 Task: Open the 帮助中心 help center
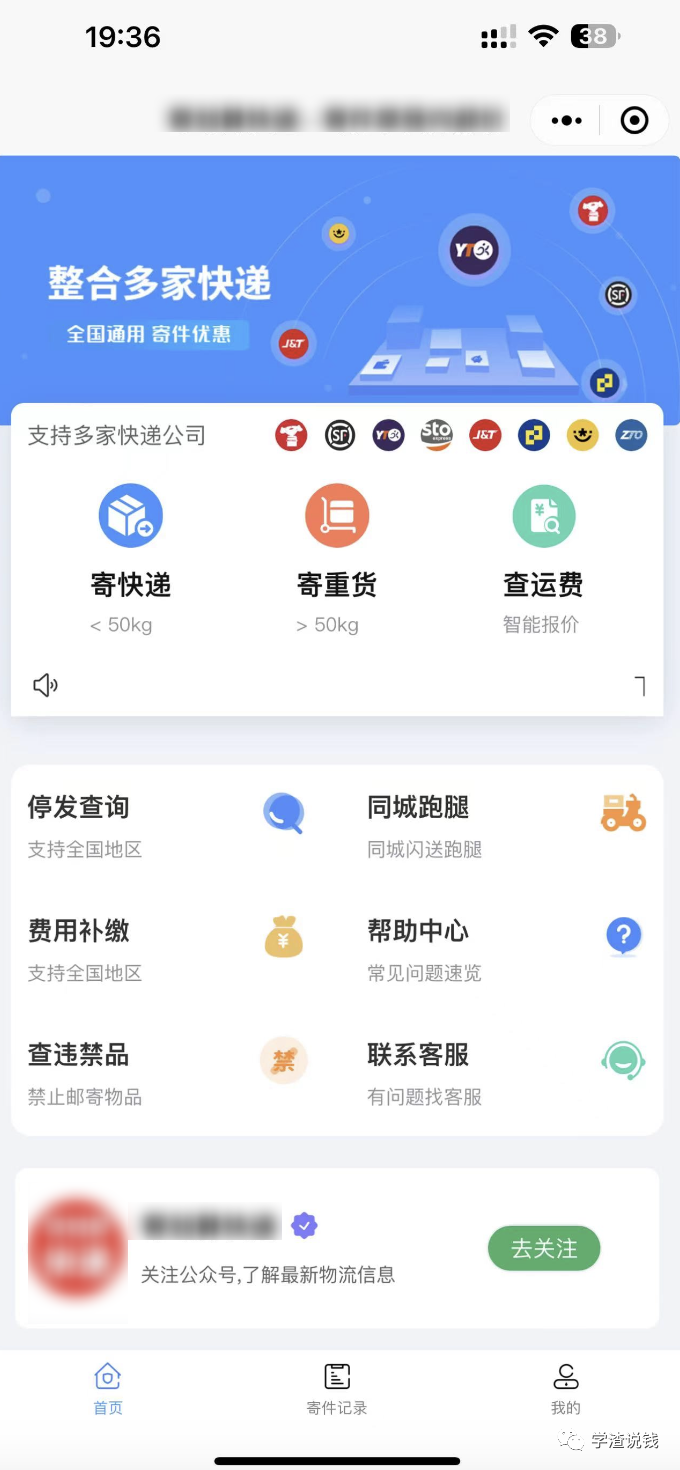[x=505, y=950]
